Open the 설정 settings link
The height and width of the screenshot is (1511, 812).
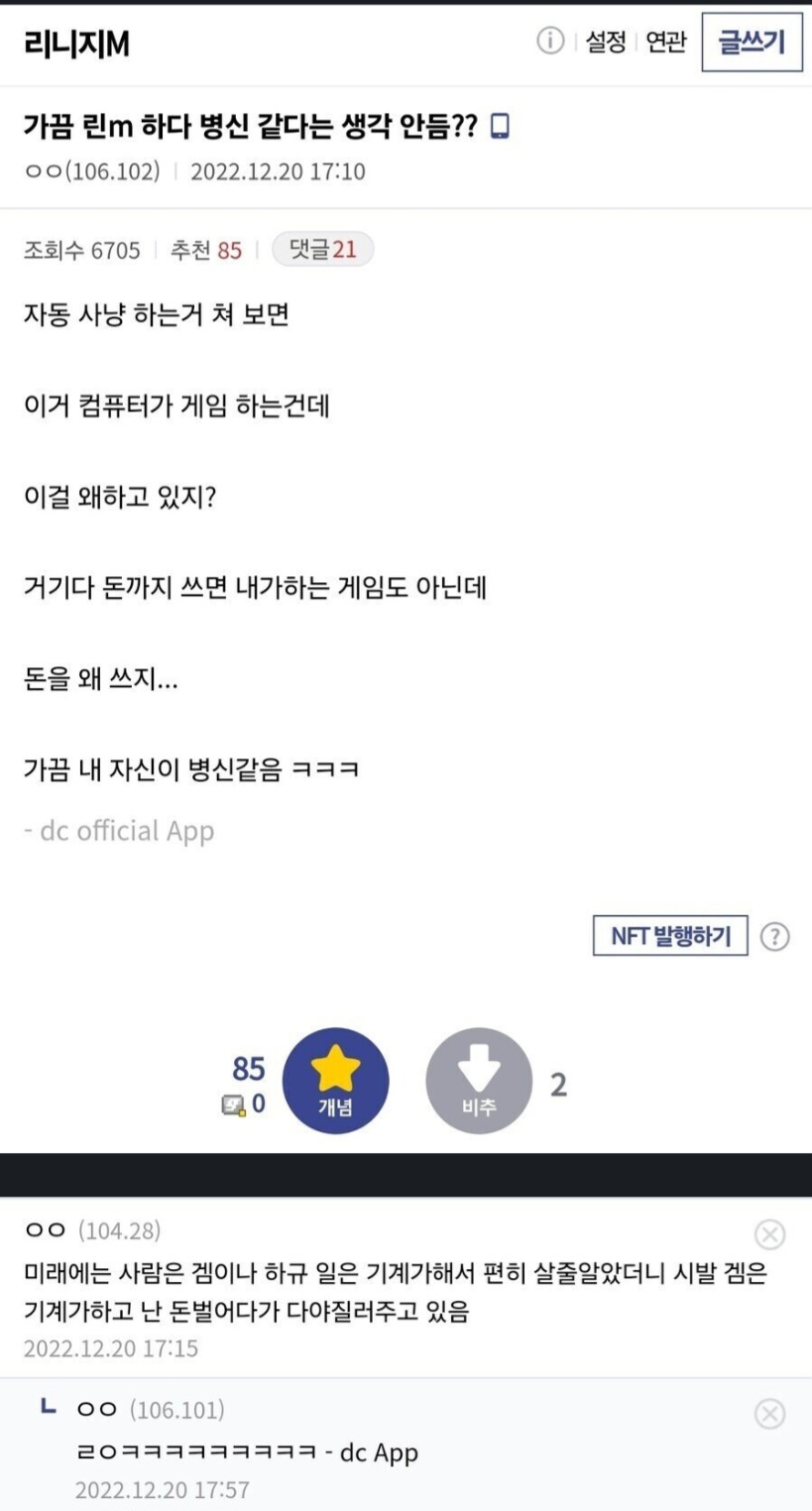pos(605,42)
